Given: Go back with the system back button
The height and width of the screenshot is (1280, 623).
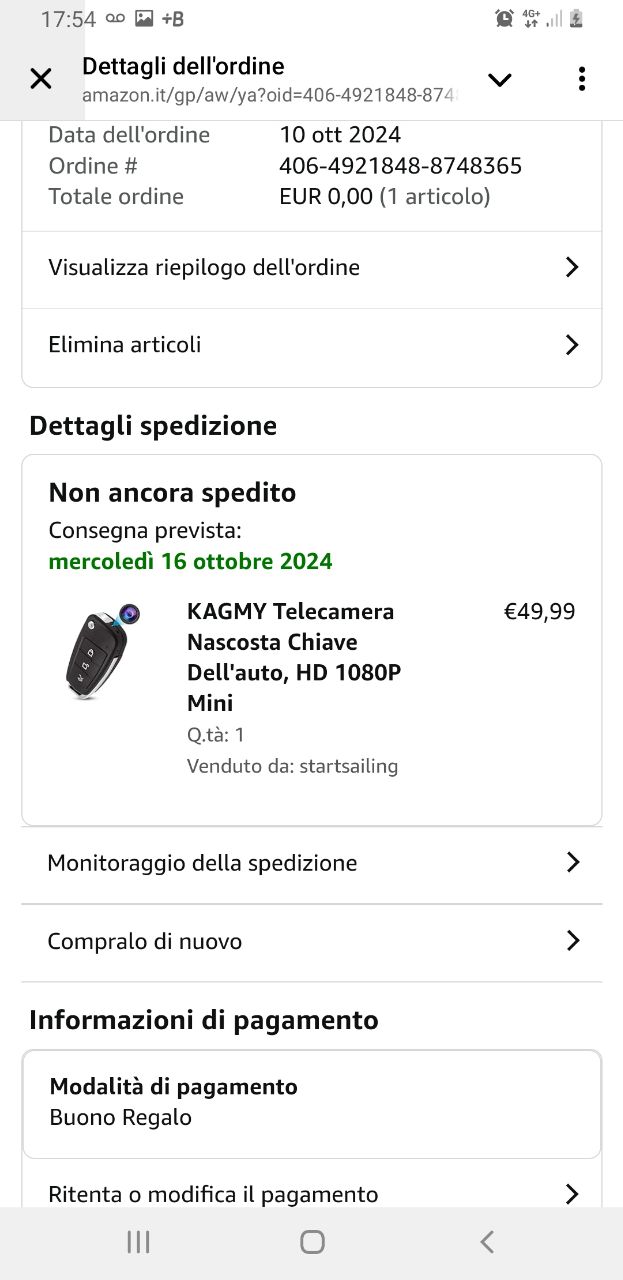Looking at the screenshot, I should click(x=487, y=1242).
